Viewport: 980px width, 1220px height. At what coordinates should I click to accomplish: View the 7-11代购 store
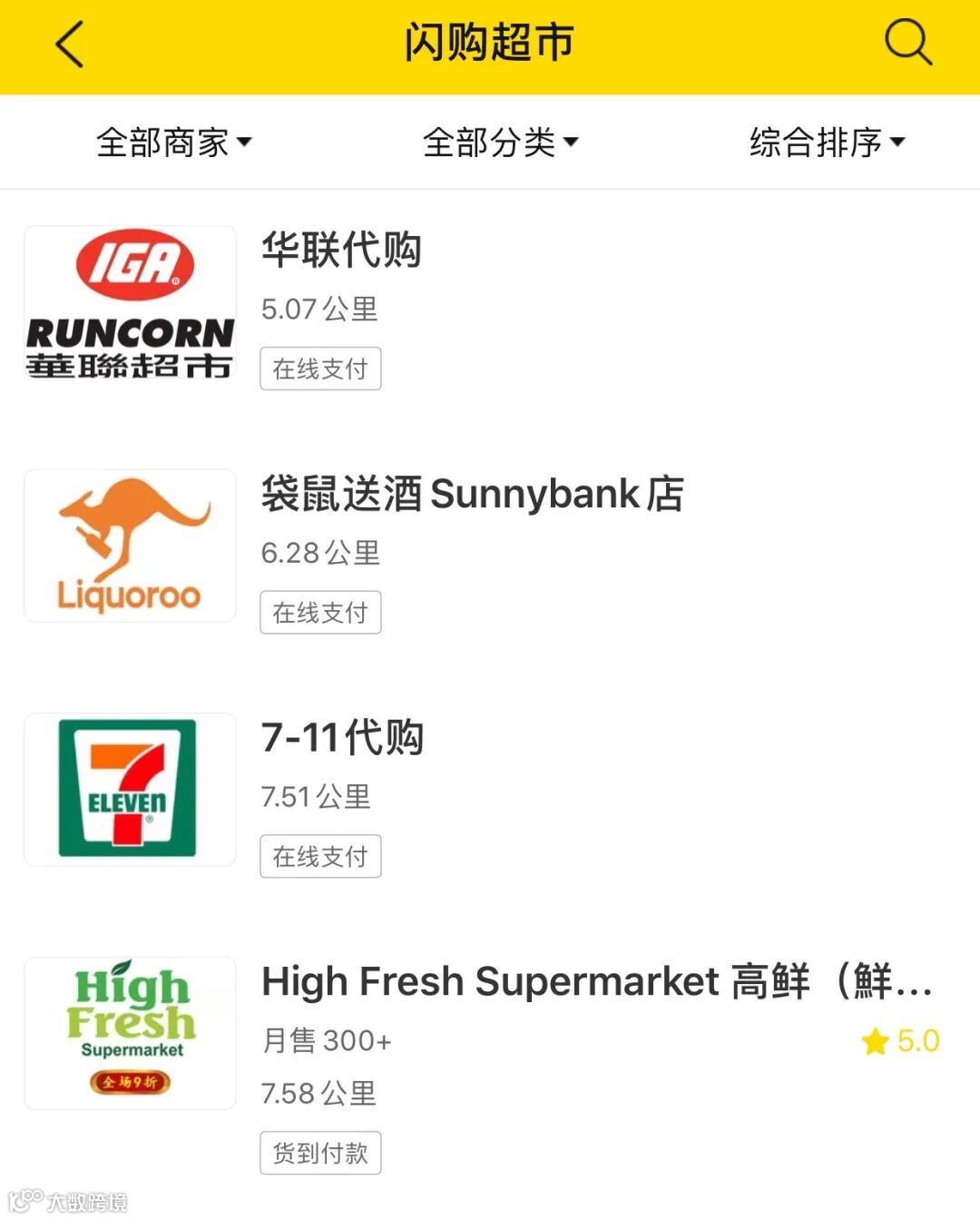342,737
